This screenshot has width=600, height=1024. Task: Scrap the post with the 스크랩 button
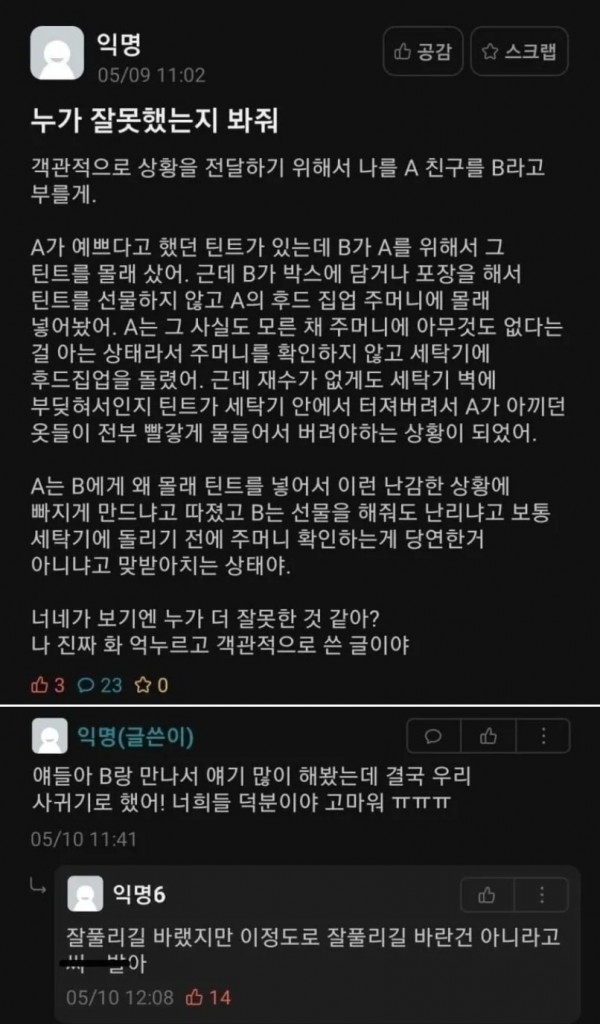click(x=519, y=52)
